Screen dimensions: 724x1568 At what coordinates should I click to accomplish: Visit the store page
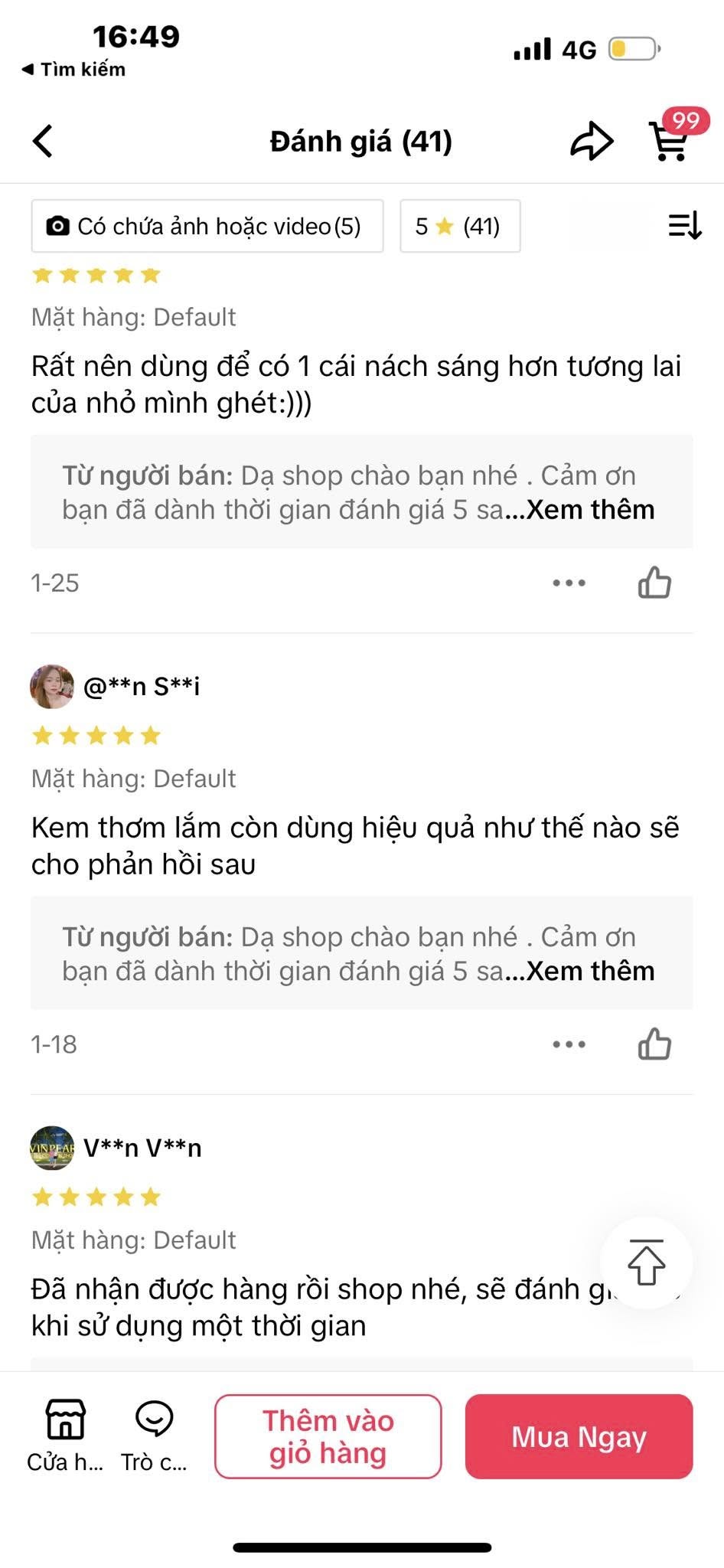click(65, 1436)
